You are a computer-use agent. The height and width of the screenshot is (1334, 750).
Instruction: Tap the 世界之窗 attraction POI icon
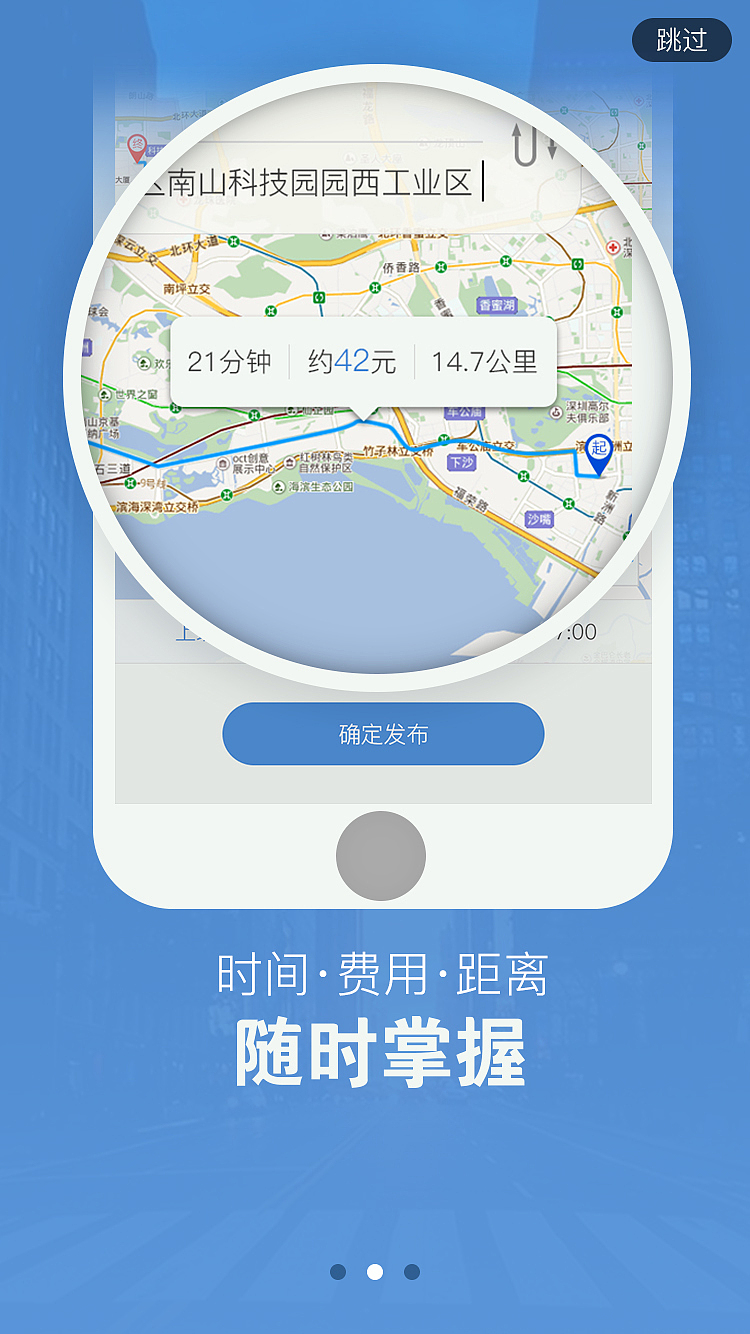tap(105, 394)
